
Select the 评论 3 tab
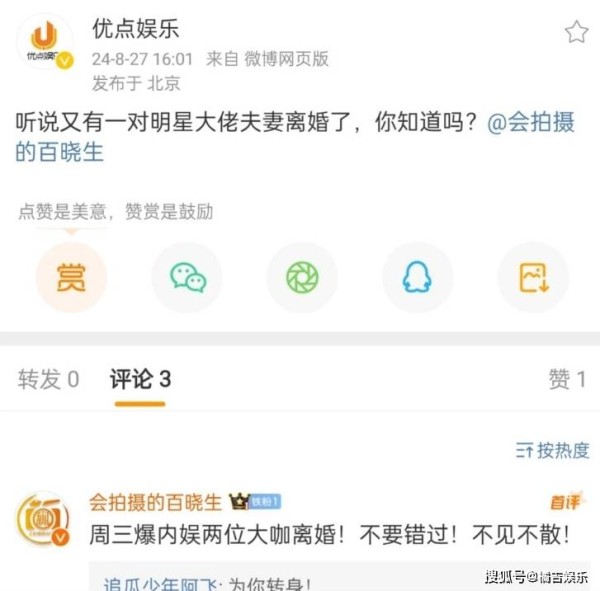tap(140, 380)
